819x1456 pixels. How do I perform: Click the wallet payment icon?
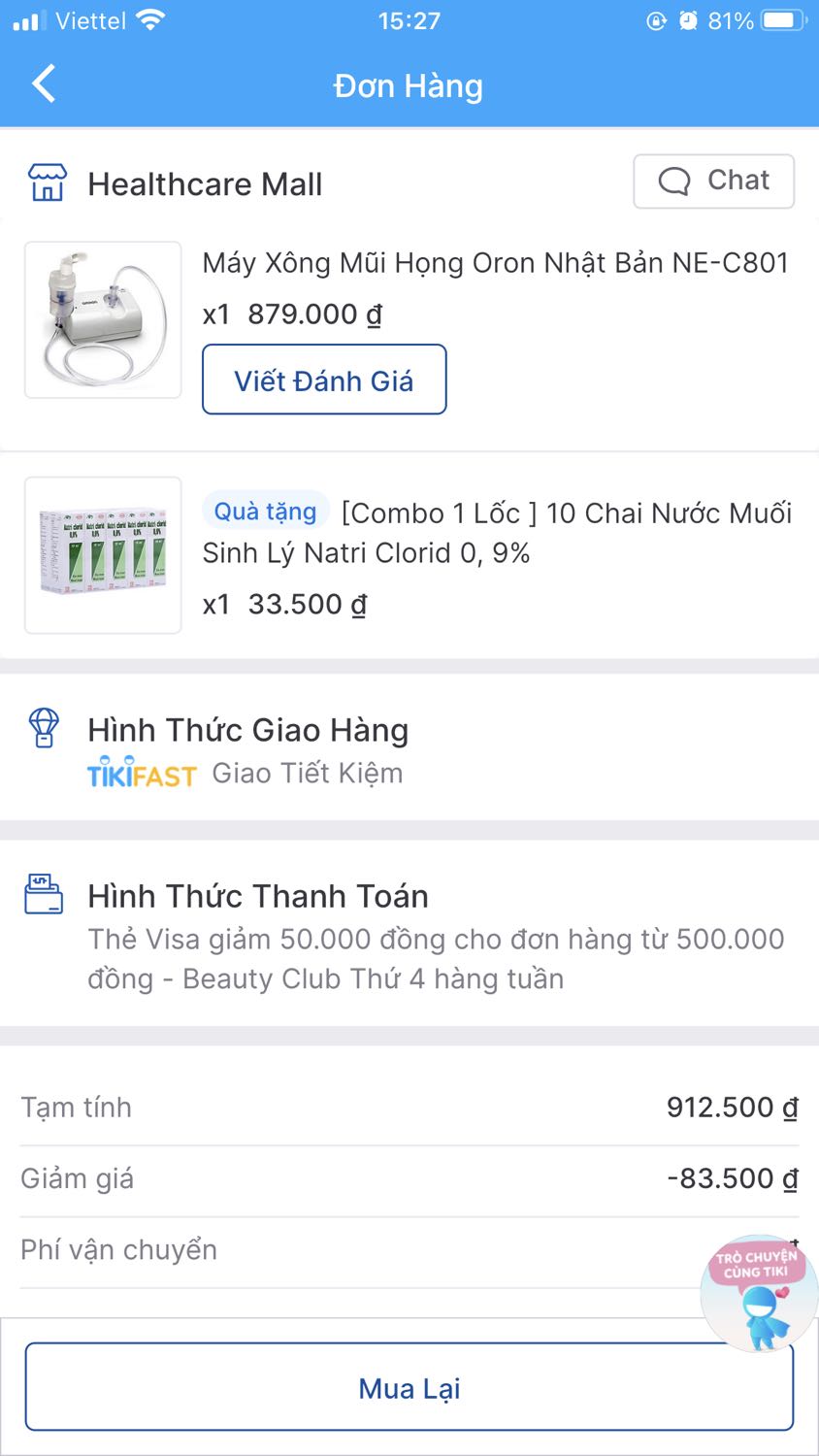(x=41, y=895)
